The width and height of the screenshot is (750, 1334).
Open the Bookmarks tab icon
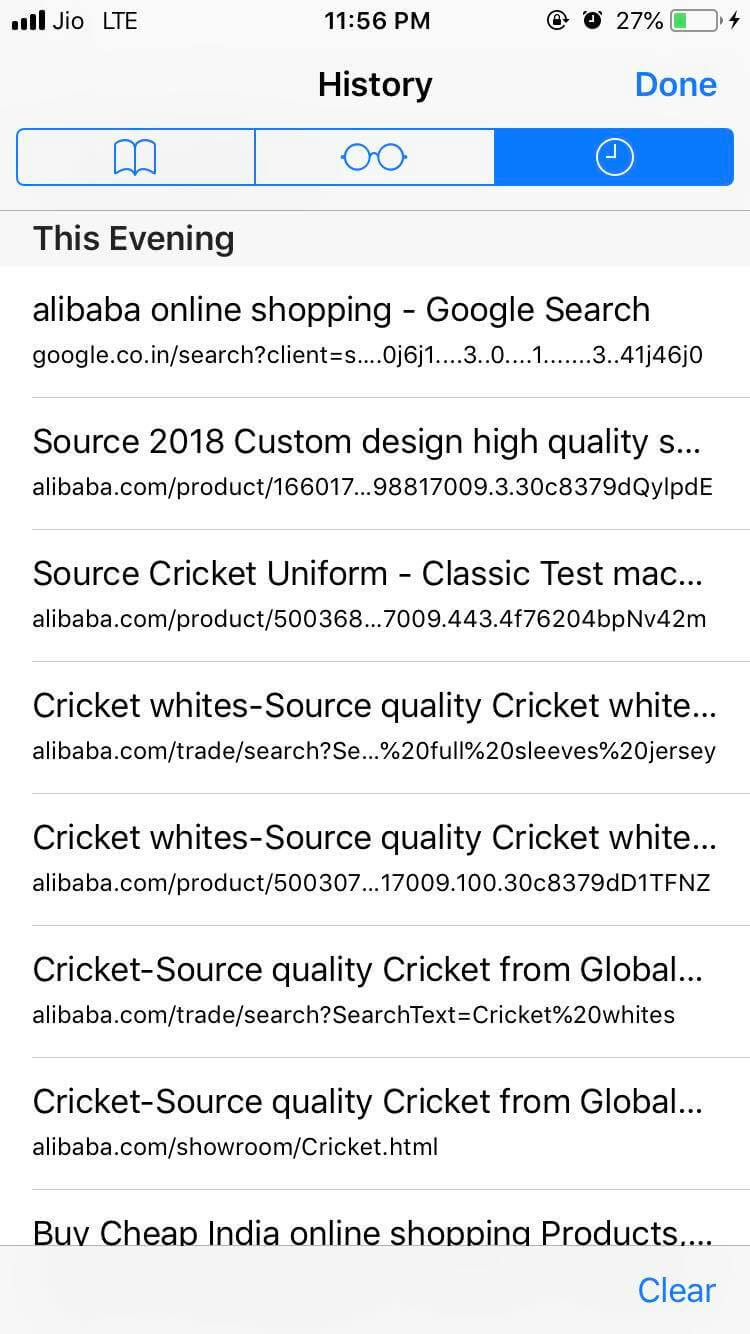pos(135,157)
